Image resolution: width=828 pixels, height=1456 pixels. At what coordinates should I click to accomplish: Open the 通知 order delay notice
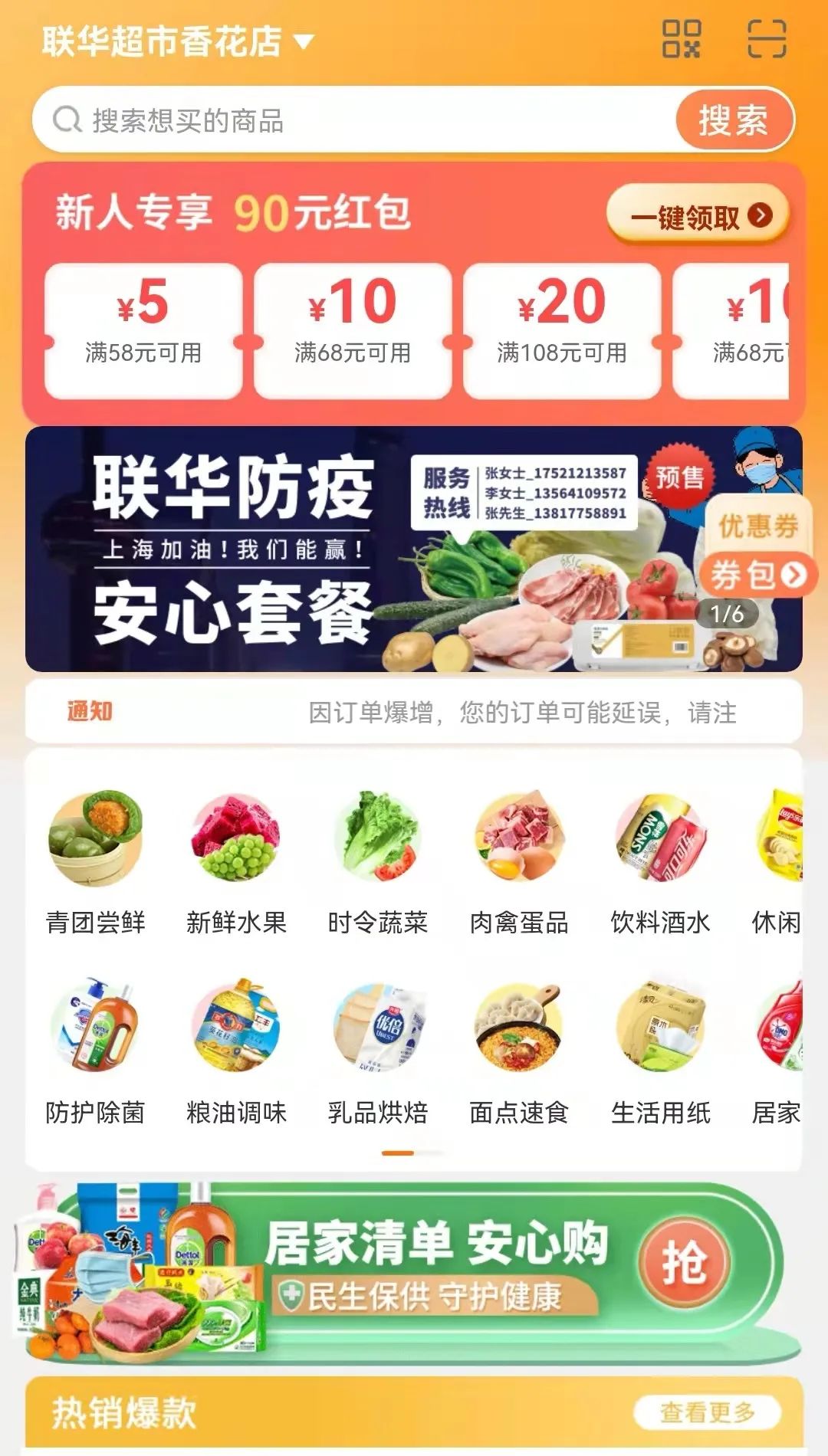tap(414, 712)
